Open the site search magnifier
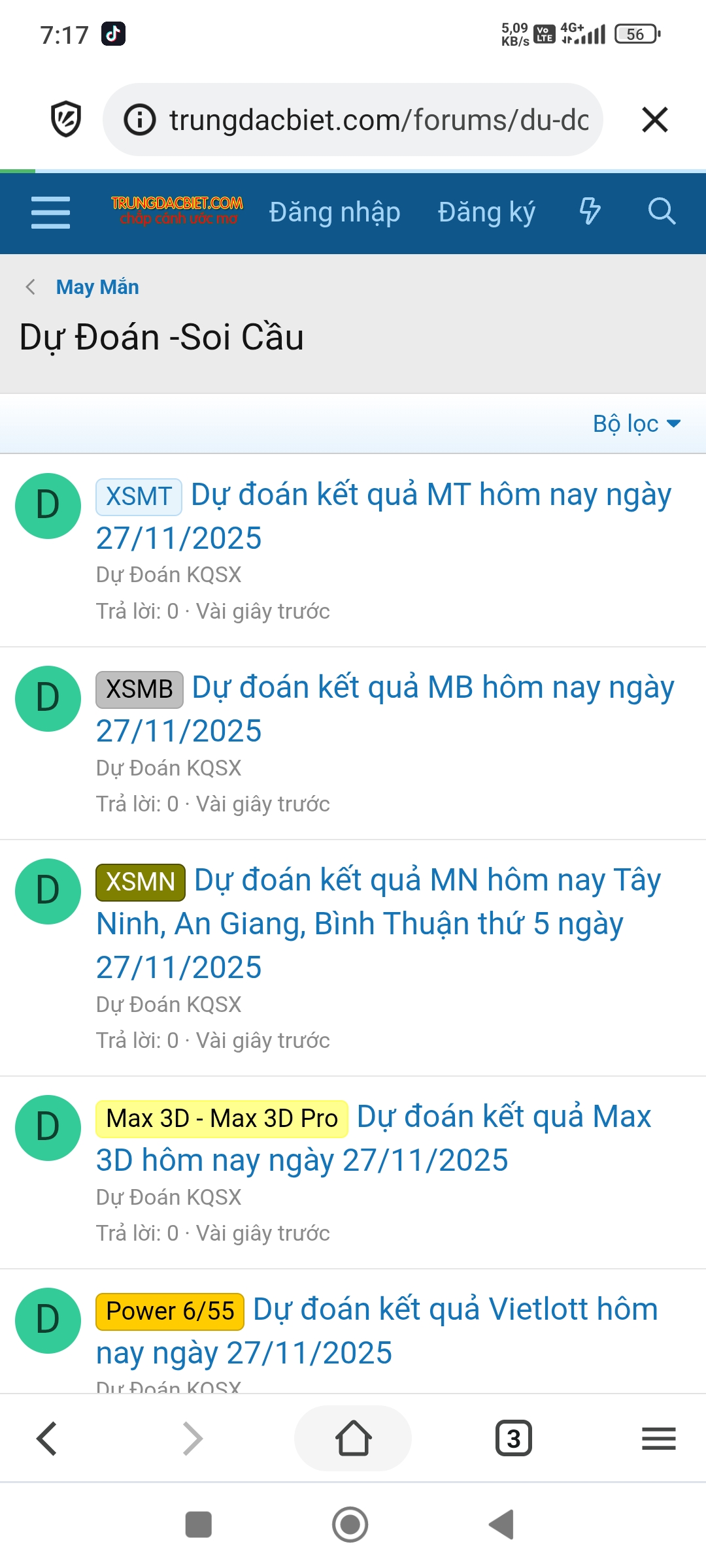 (662, 212)
